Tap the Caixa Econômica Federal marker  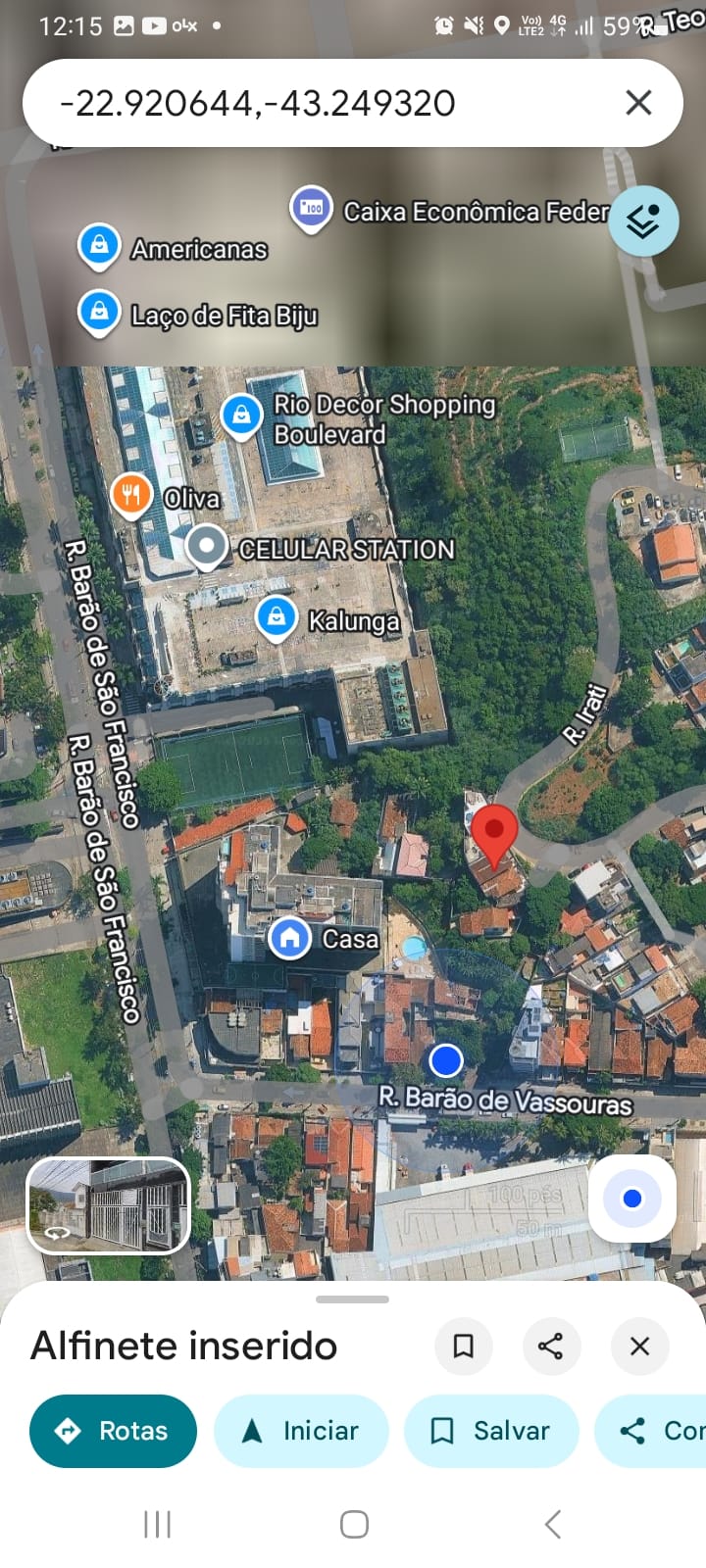click(312, 208)
